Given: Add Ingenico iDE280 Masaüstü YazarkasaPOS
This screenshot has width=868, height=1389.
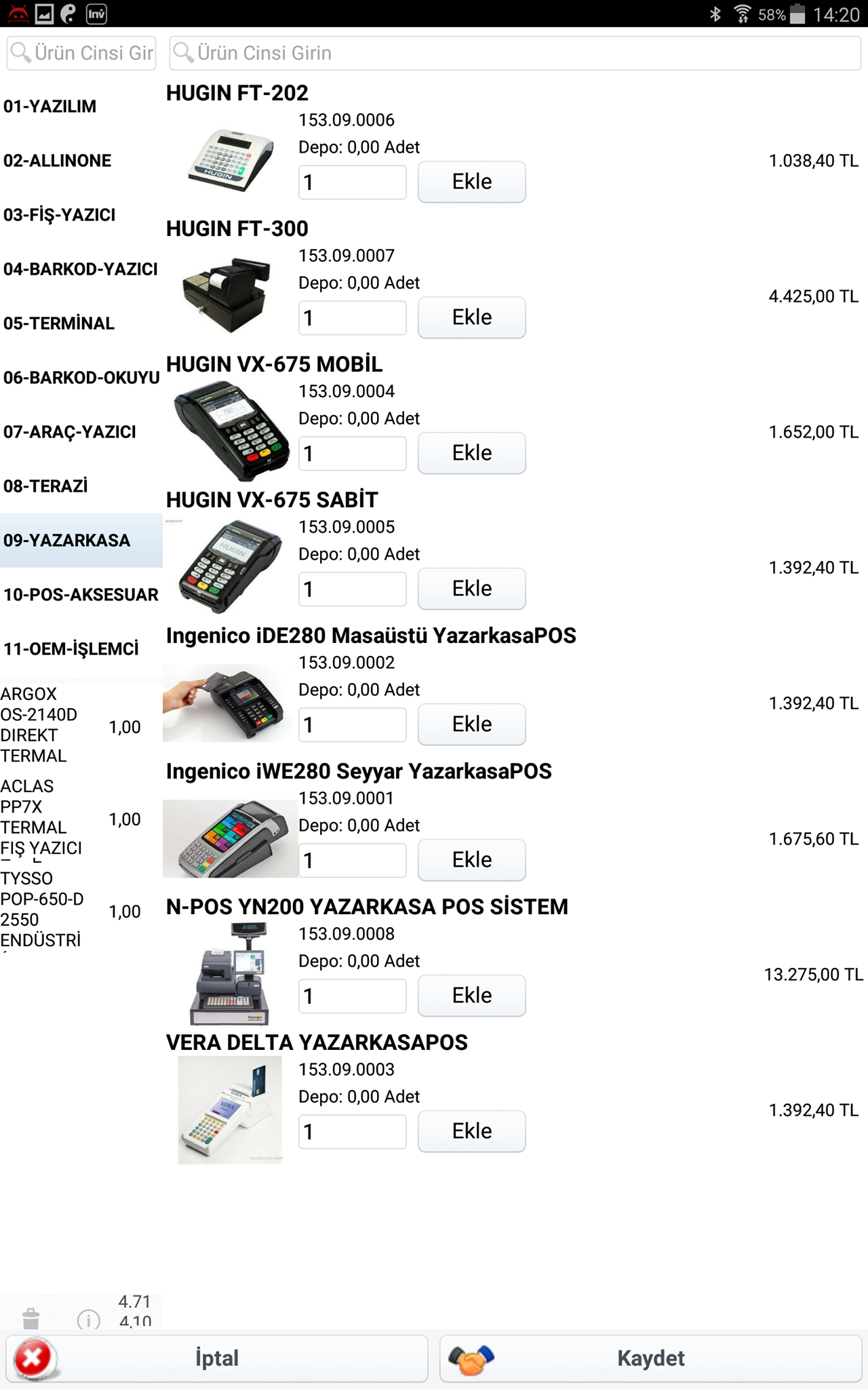Looking at the screenshot, I should (472, 724).
